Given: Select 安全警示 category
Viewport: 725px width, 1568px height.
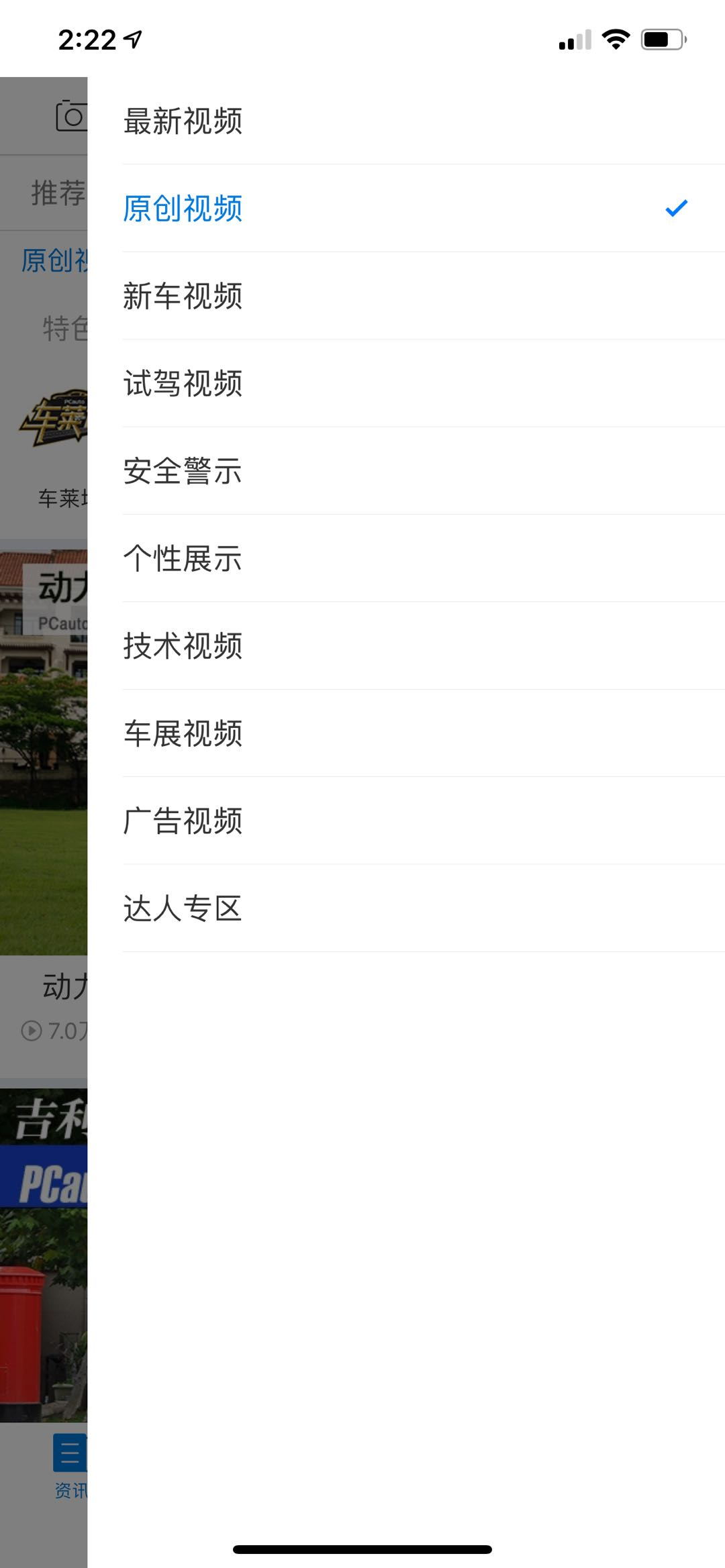Looking at the screenshot, I should 183,471.
